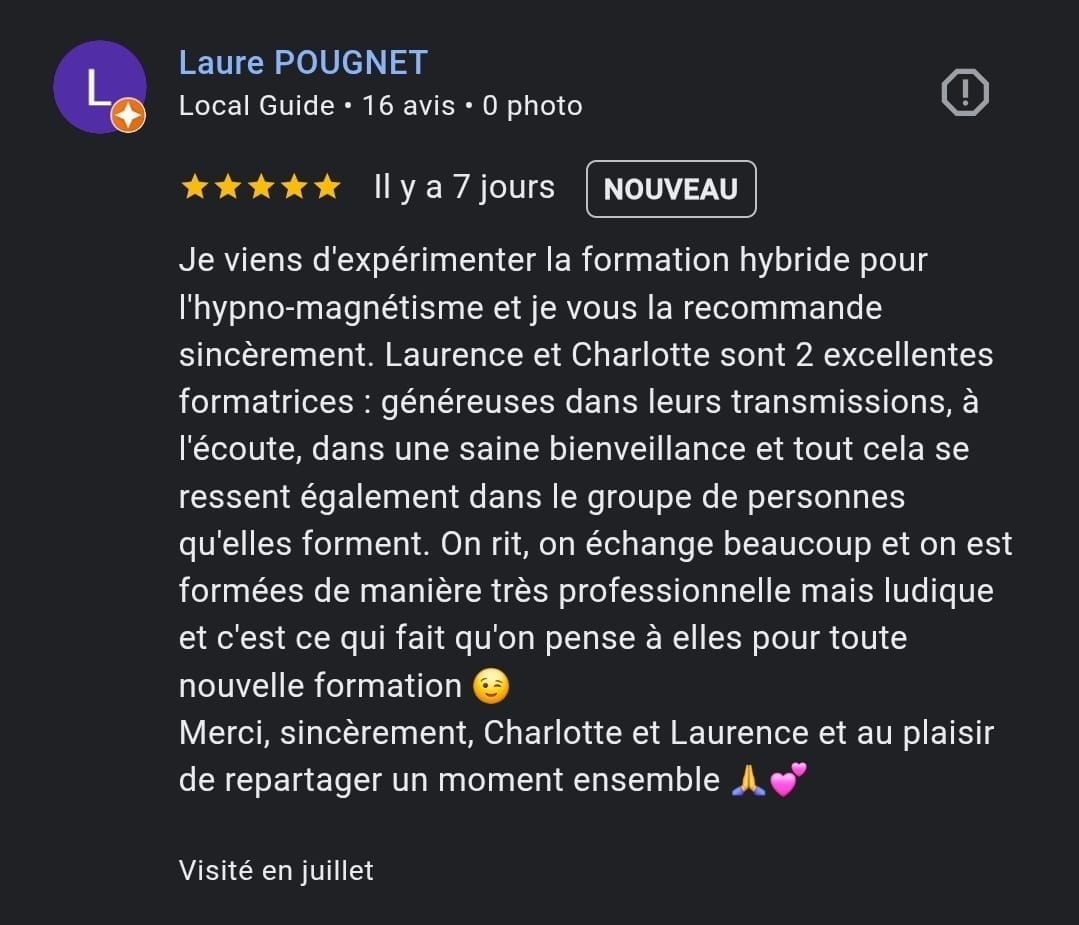Tap Laure POUGNET's purple avatar
Screen dimensions: 1079x925
98,87
